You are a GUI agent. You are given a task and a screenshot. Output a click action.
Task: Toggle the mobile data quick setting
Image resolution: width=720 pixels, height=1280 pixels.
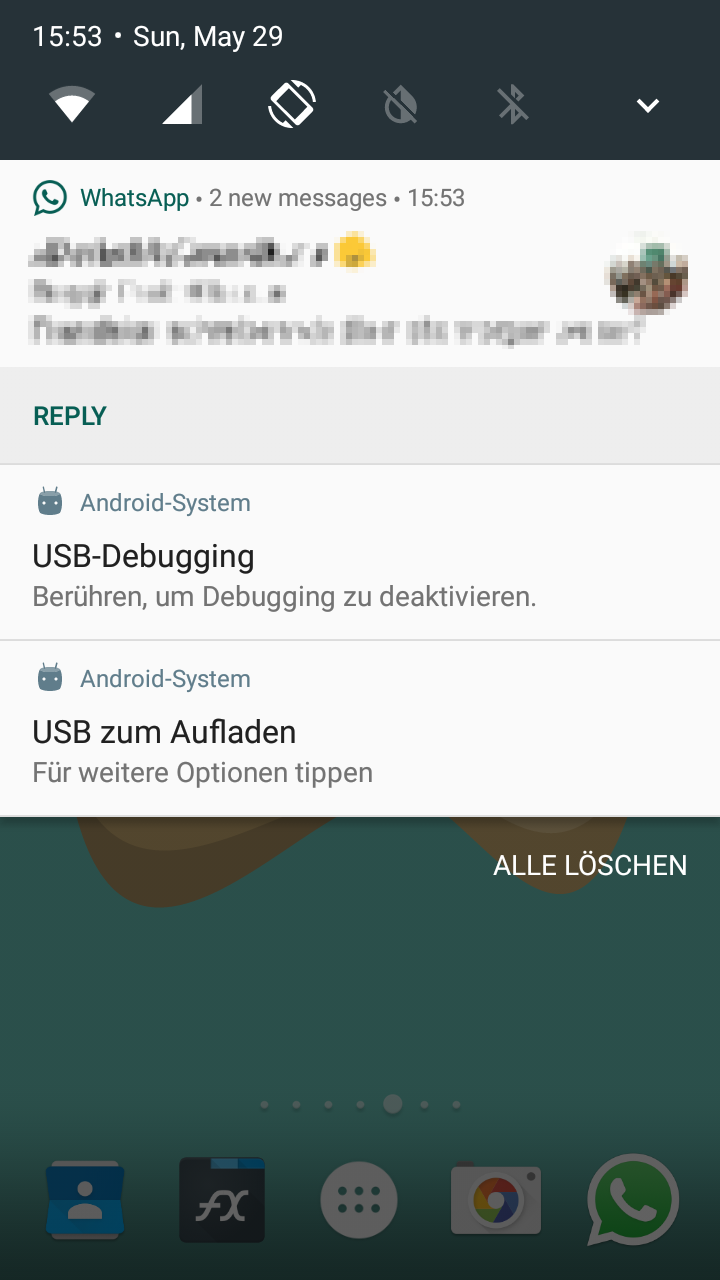(182, 105)
